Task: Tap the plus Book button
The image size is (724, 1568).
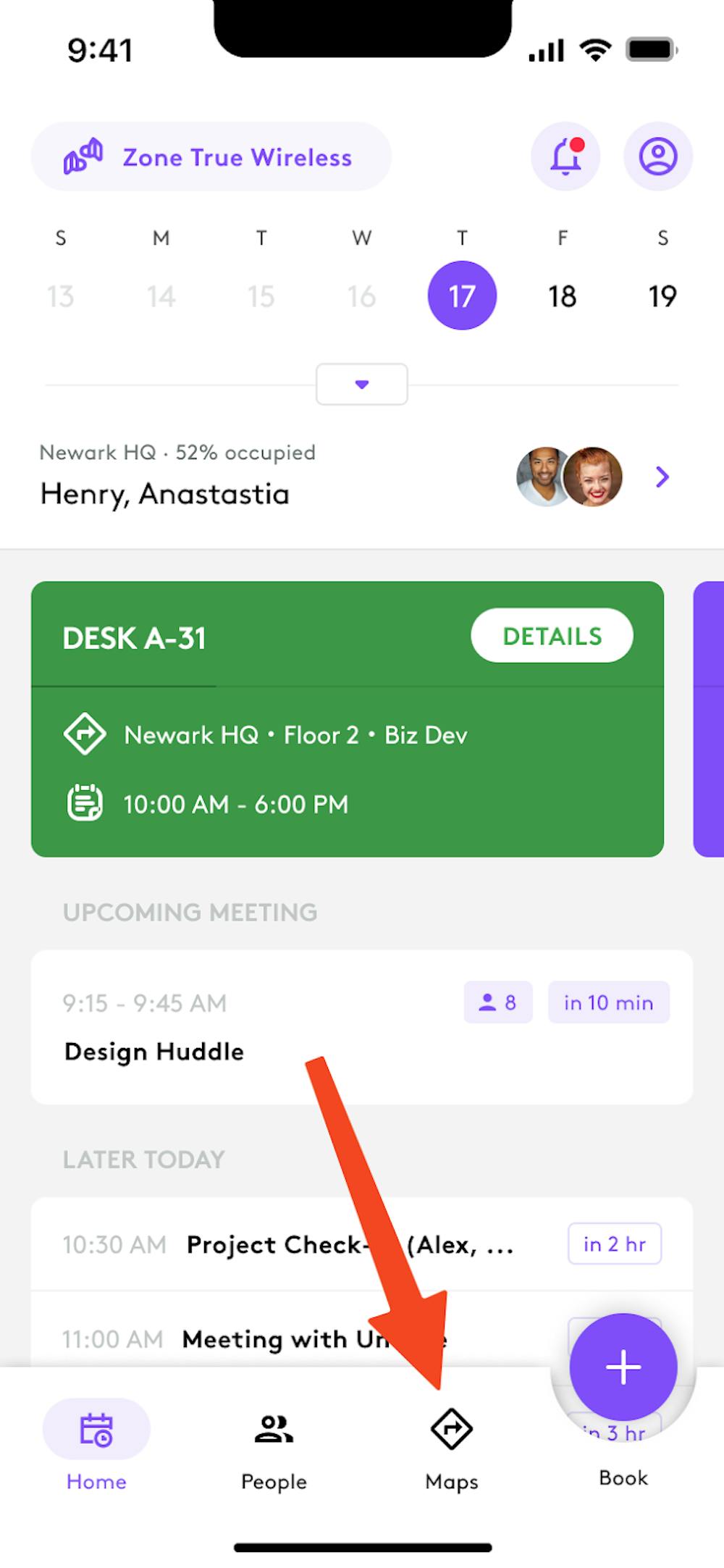Action: point(623,1367)
